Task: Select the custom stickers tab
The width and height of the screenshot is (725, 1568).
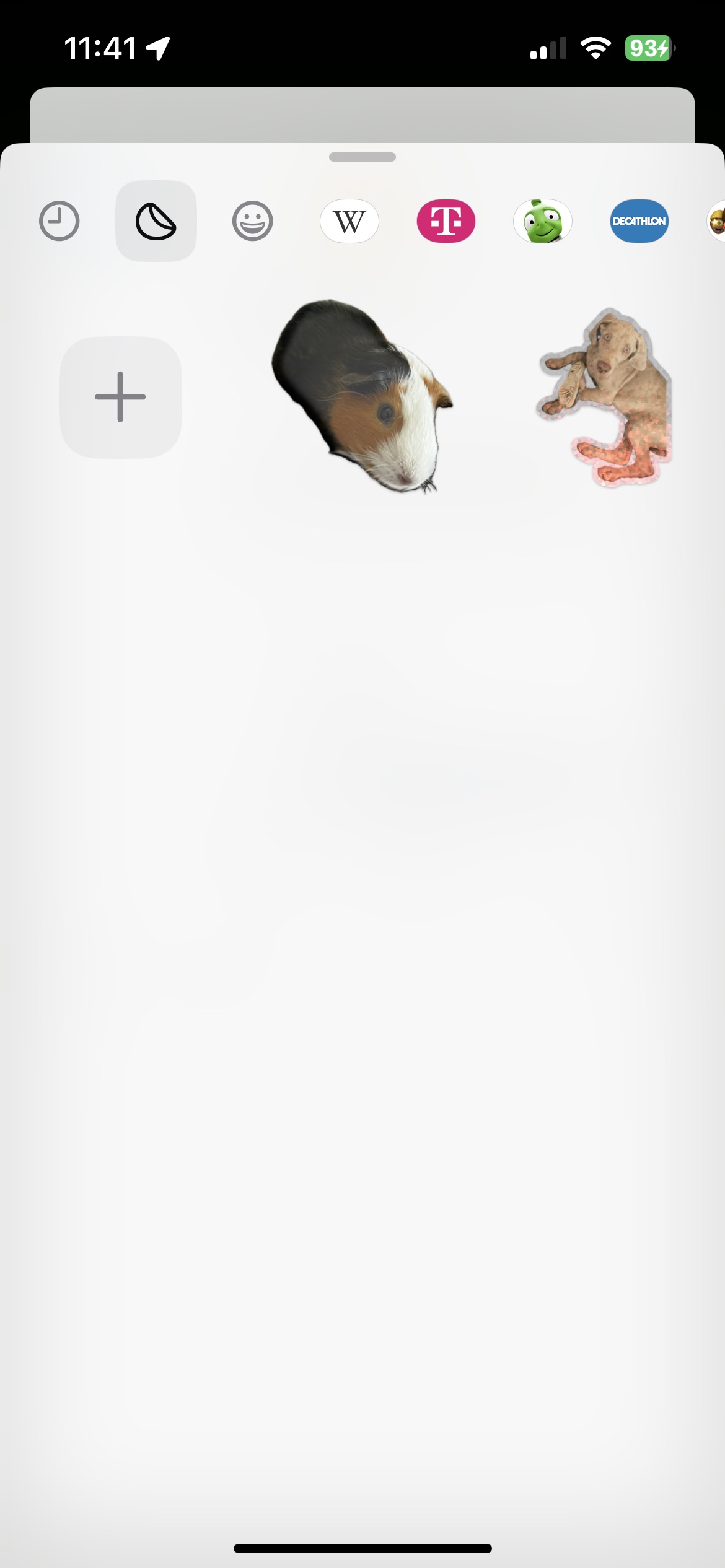Action: tap(156, 221)
